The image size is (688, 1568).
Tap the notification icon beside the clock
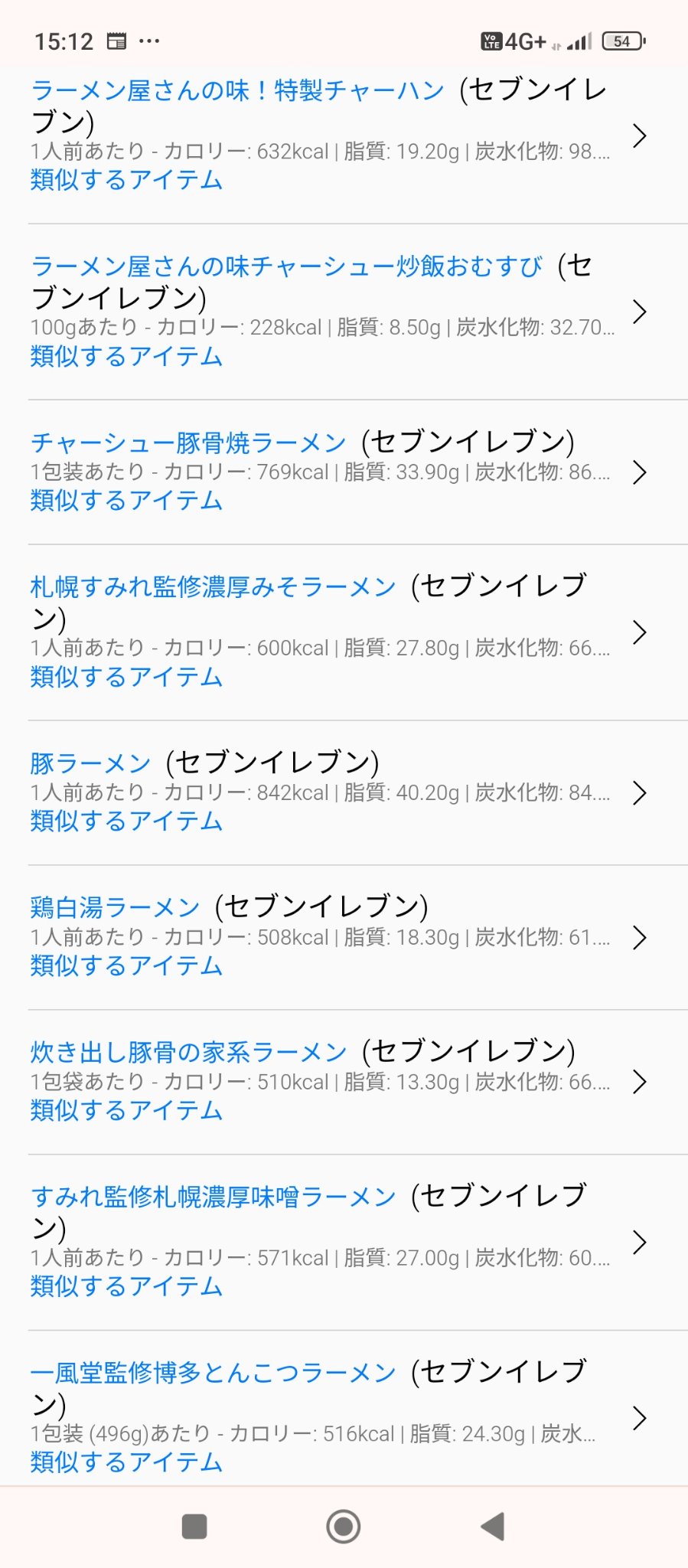pos(116,41)
